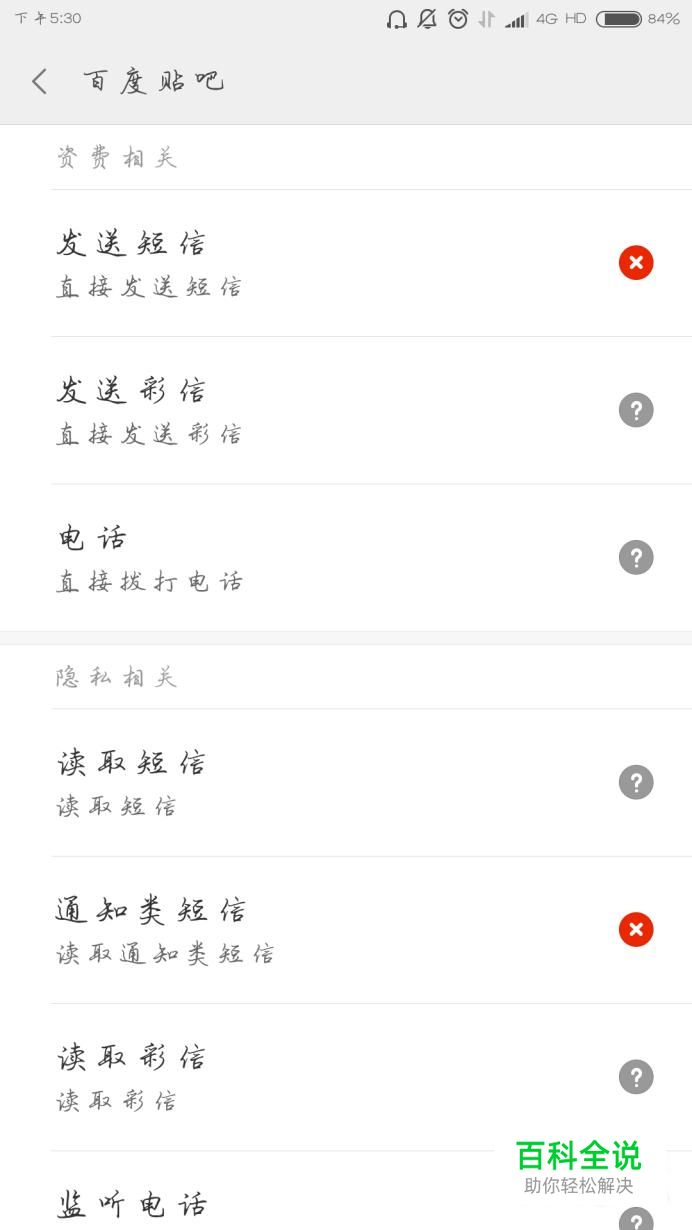The height and width of the screenshot is (1230, 692).
Task: Open the 电话 direct-call permission row
Action: [x=346, y=557]
